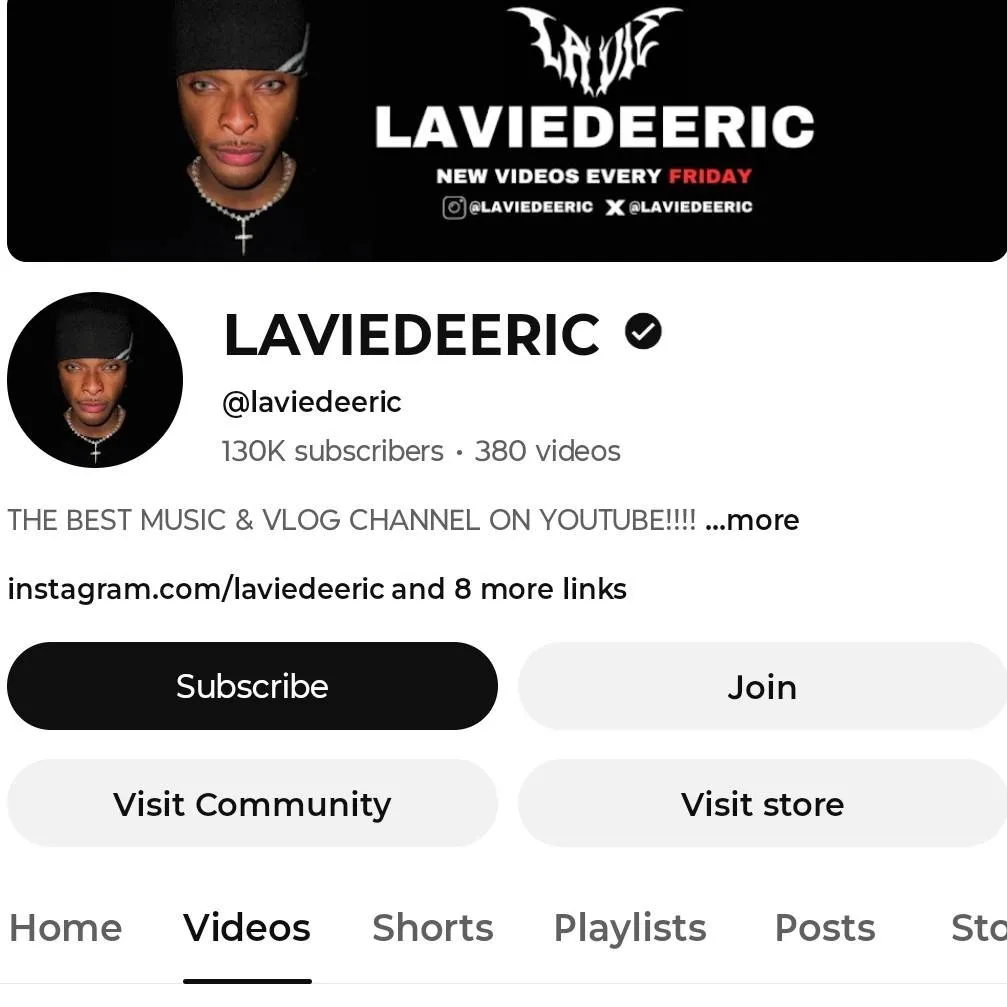
Task: Expand the channel description with ...more
Action: point(752,520)
